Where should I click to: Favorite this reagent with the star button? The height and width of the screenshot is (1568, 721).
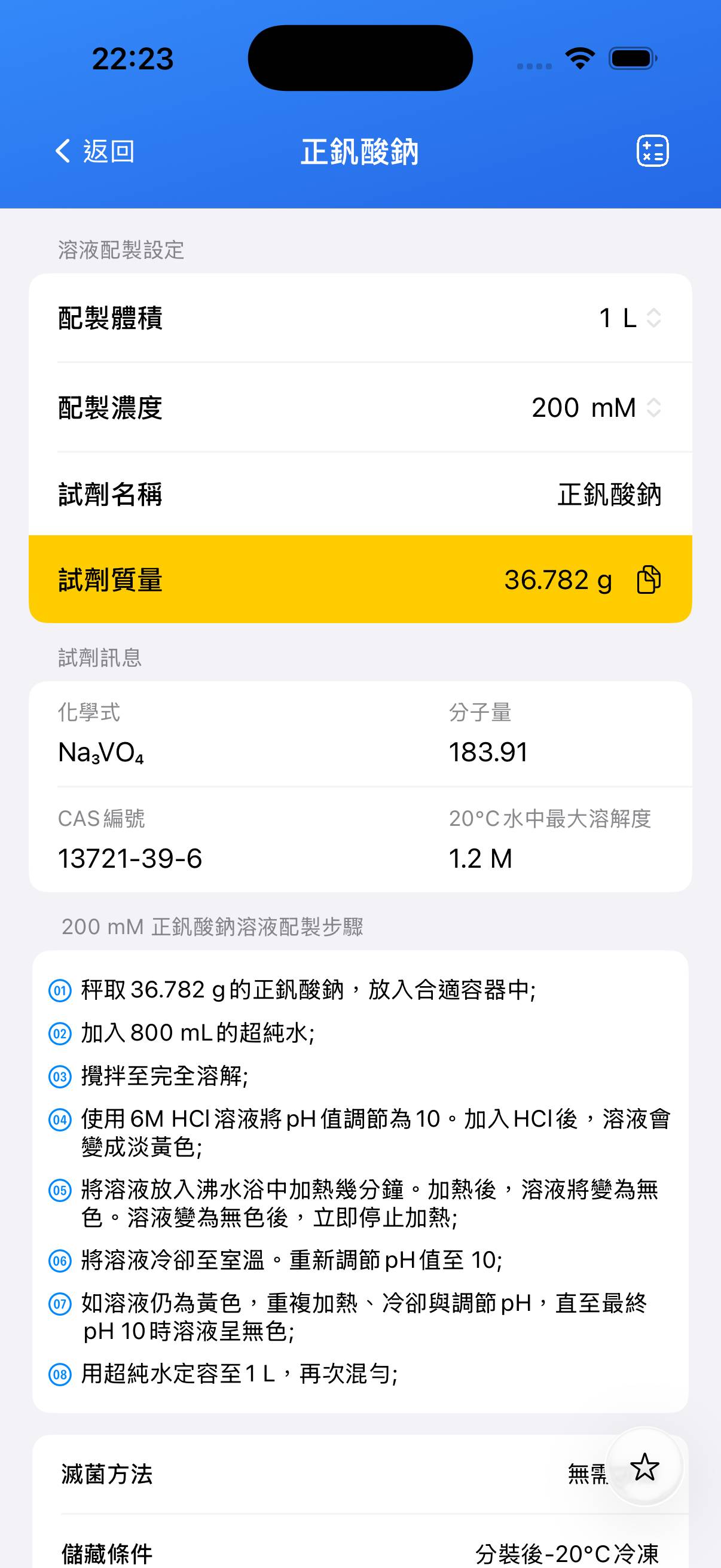644,1468
